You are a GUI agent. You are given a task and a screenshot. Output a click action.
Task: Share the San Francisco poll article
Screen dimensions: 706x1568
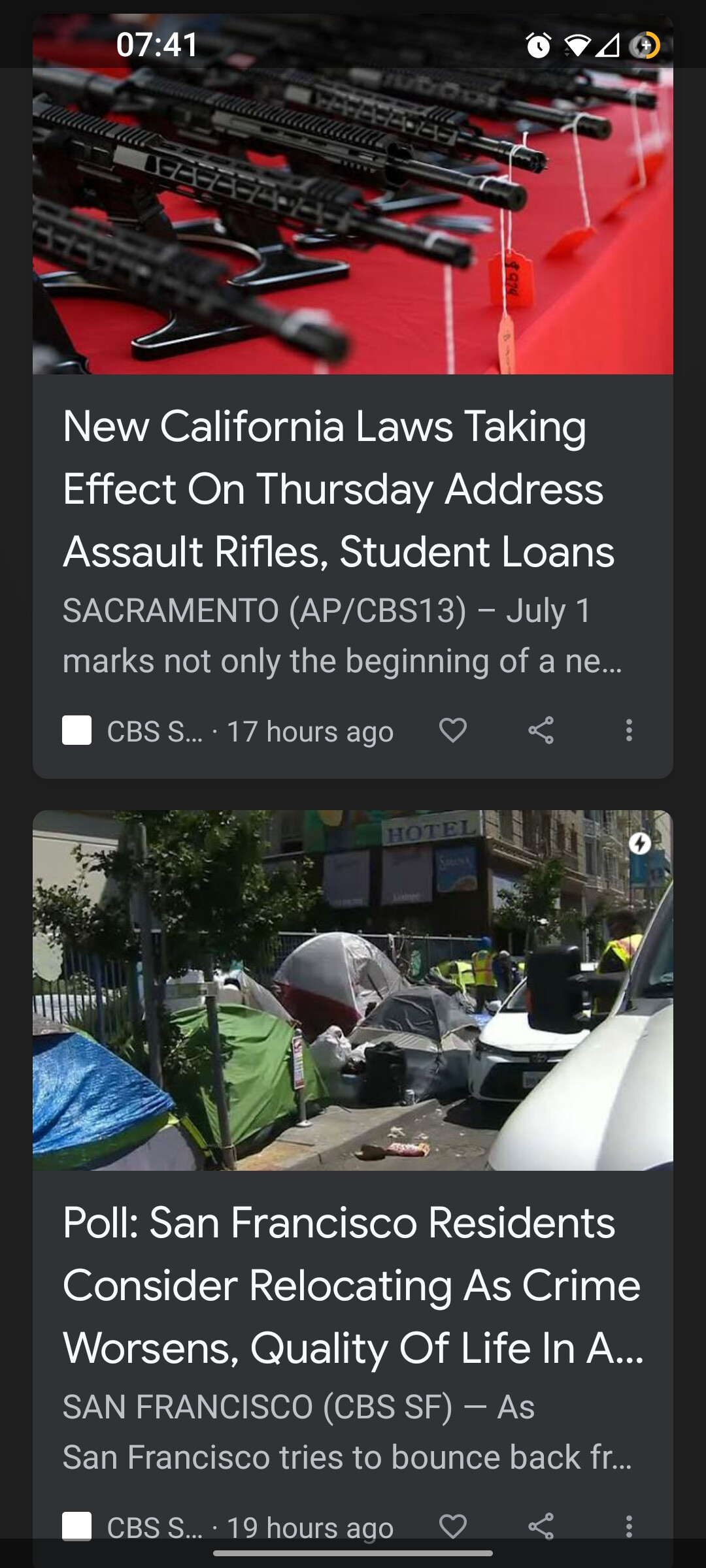[x=541, y=1526]
